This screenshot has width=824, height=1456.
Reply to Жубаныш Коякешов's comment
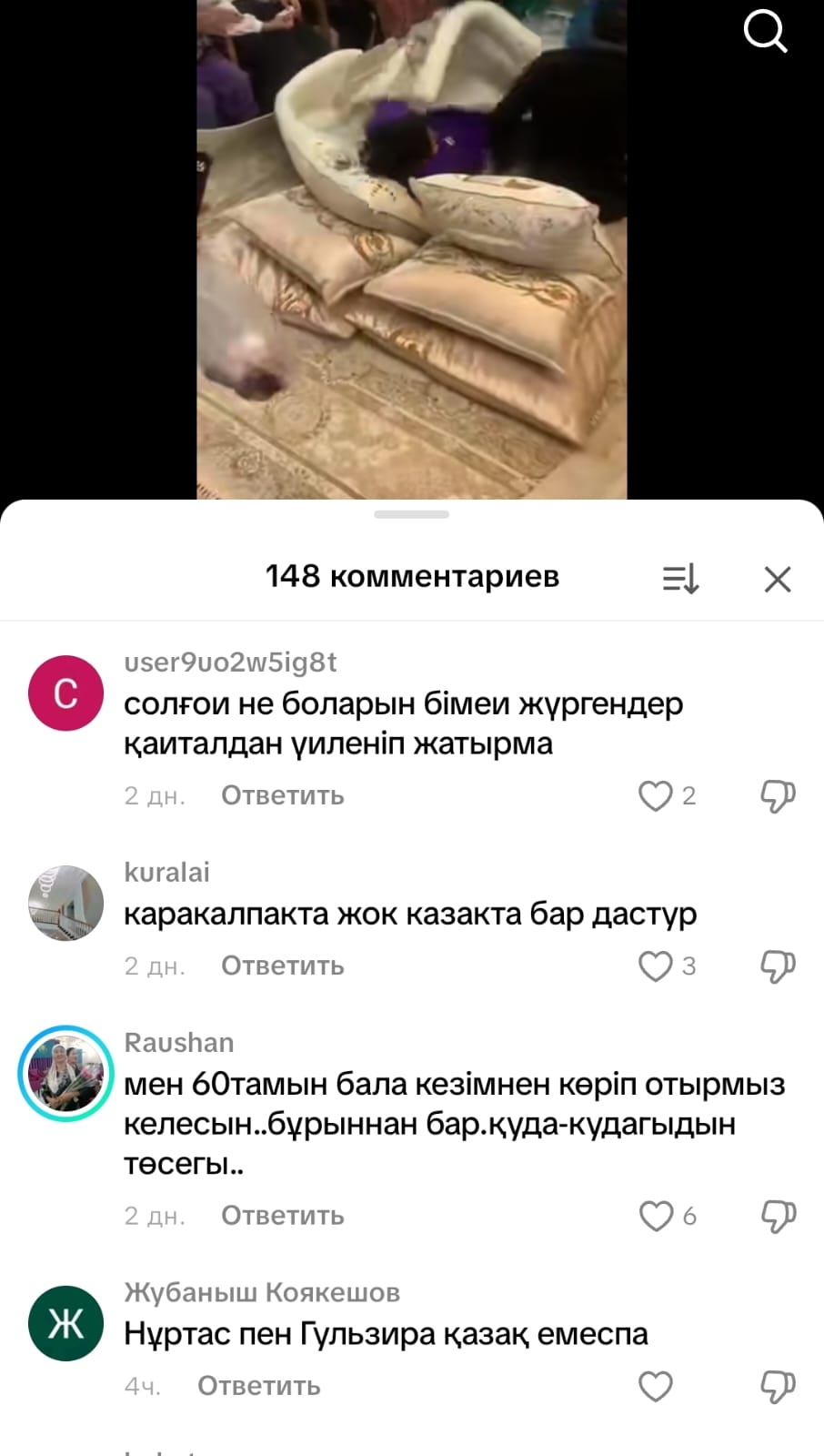(x=259, y=1386)
